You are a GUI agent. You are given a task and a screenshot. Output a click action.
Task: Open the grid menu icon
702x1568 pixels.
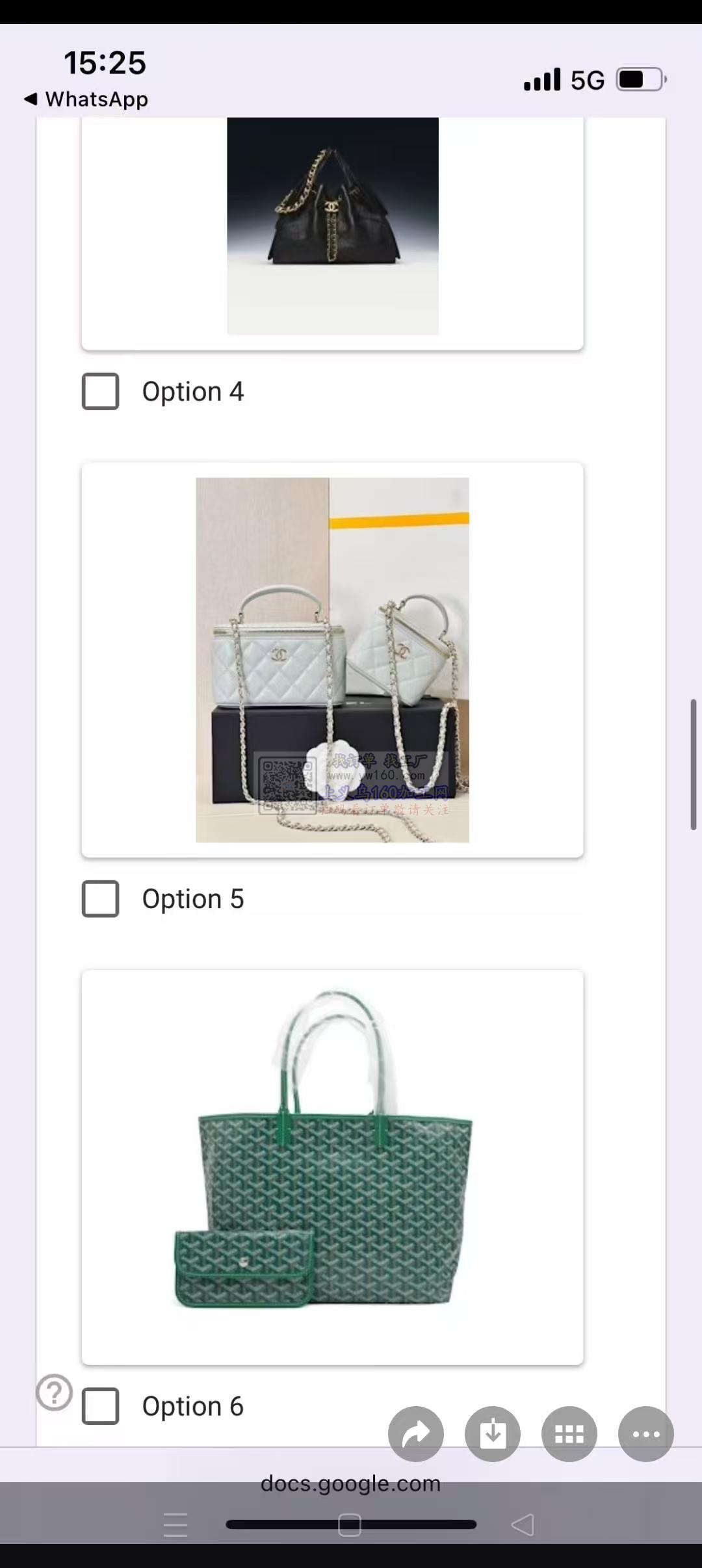[x=569, y=1433]
